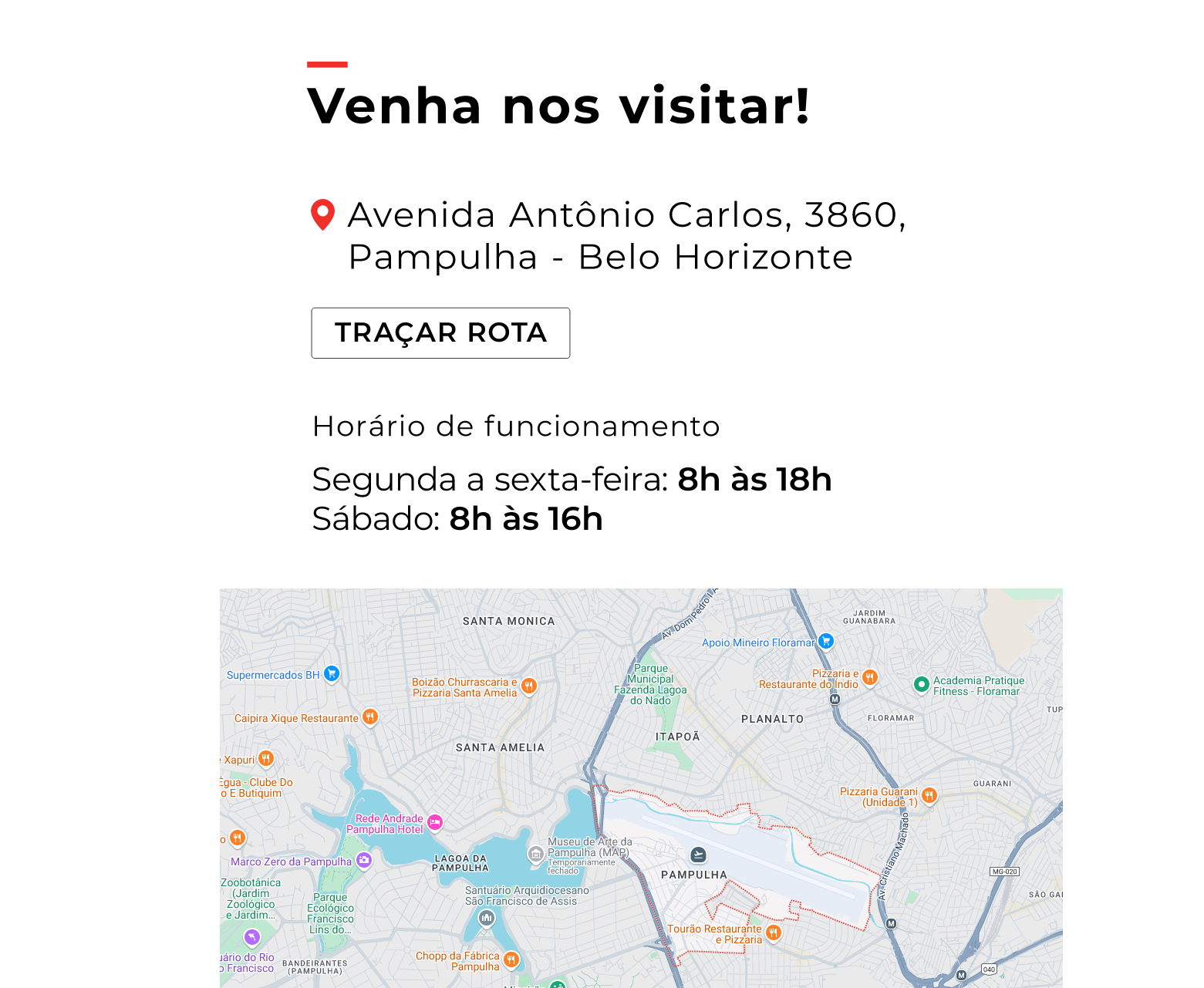The image size is (1204, 988).
Task: Tap the TRAÇAR ROTA button
Action: coord(440,333)
